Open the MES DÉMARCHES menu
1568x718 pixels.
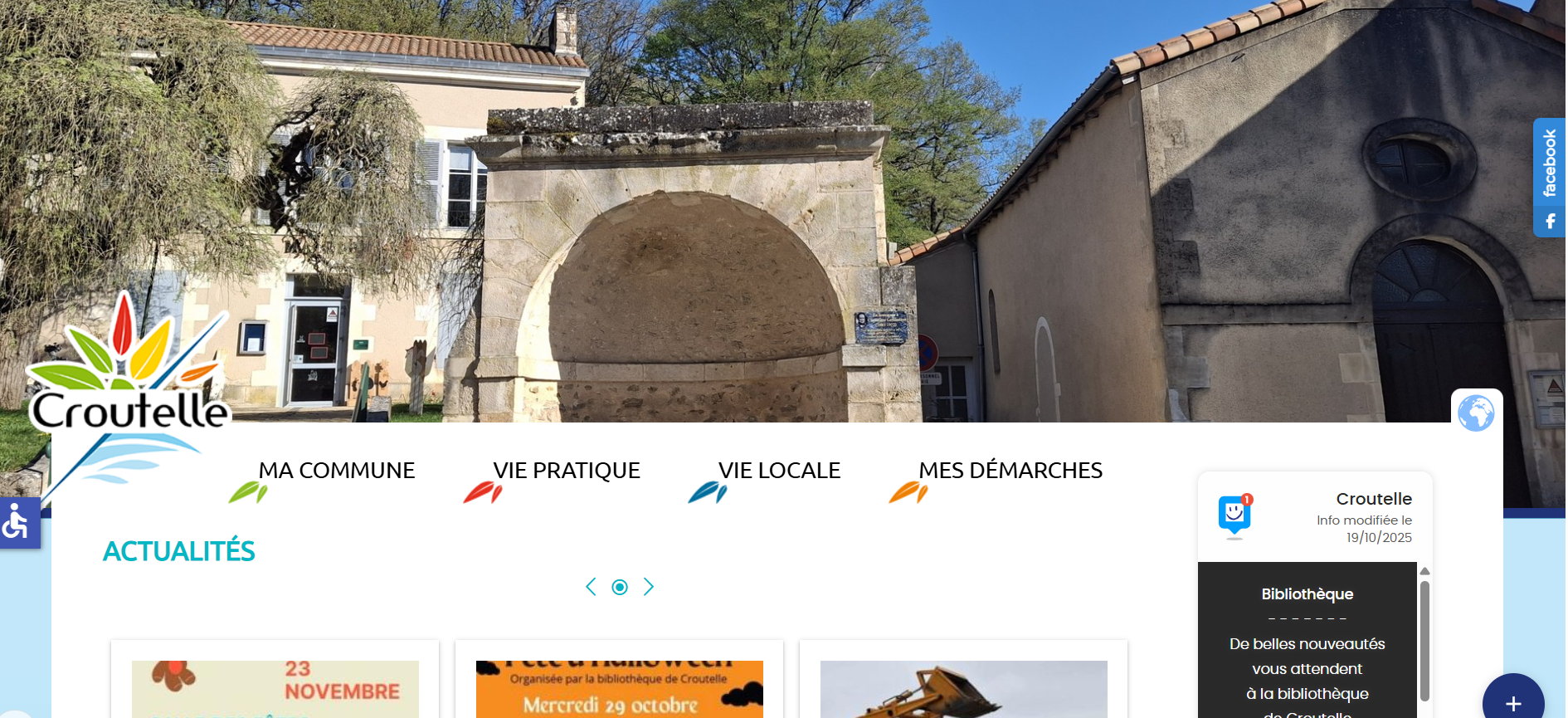click(1010, 471)
